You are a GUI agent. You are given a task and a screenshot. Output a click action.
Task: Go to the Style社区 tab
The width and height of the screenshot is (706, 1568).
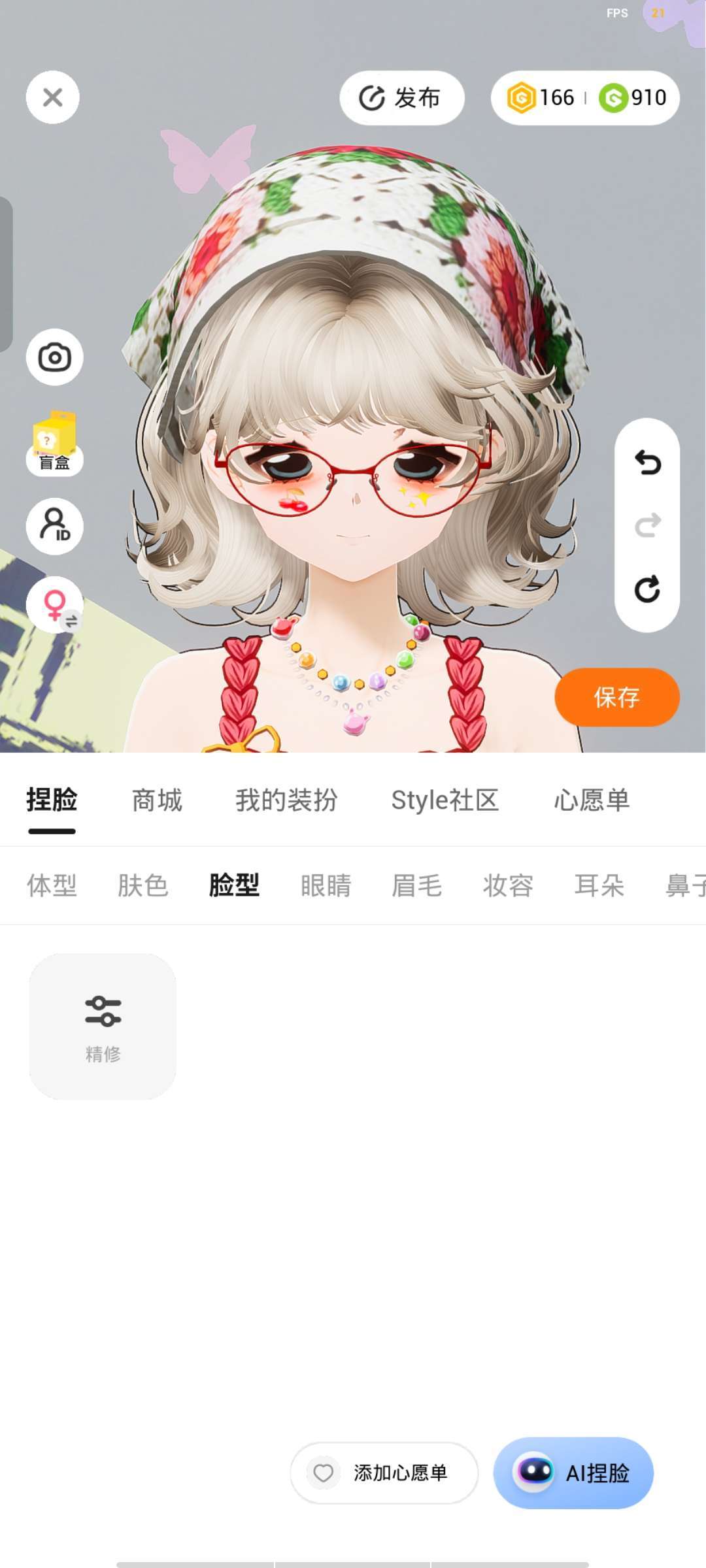[x=445, y=800]
